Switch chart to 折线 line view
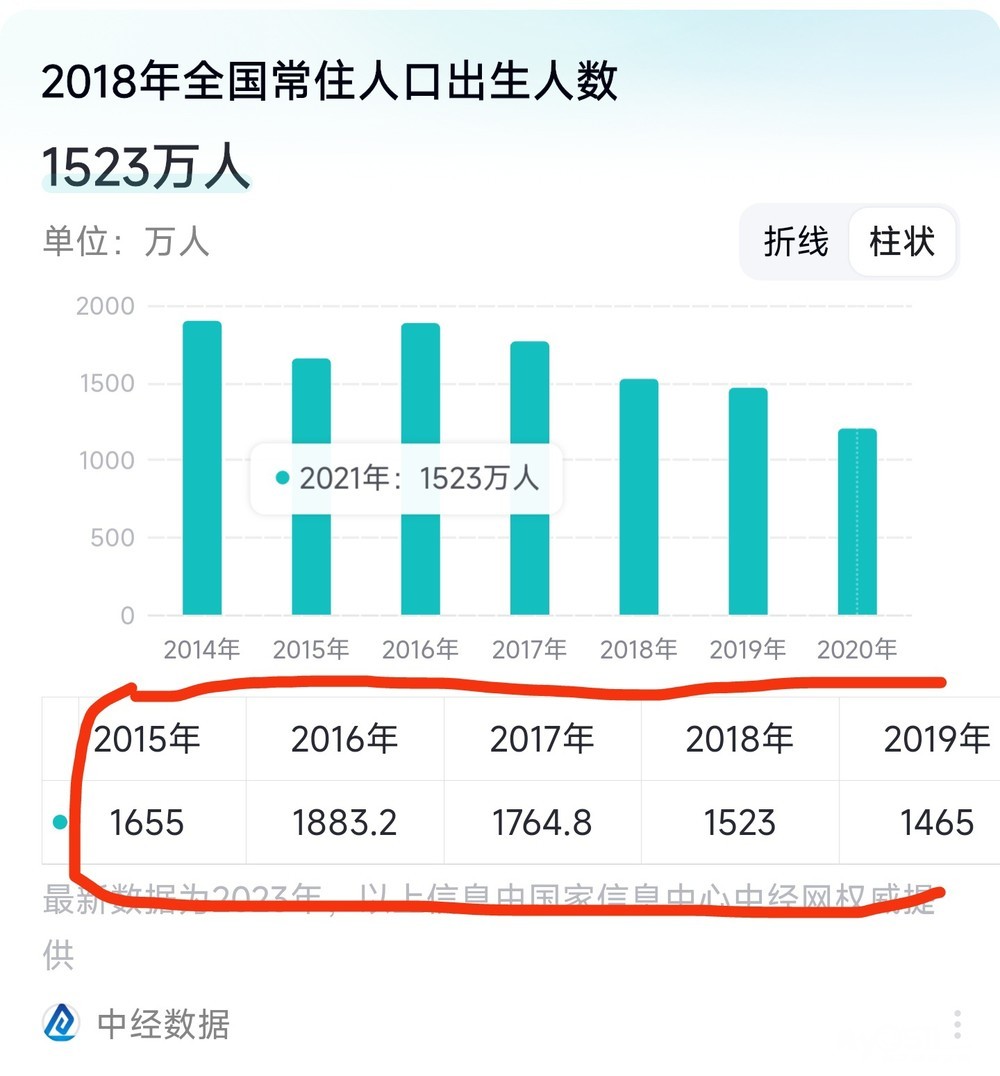This screenshot has width=1000, height=1076. 796,242
